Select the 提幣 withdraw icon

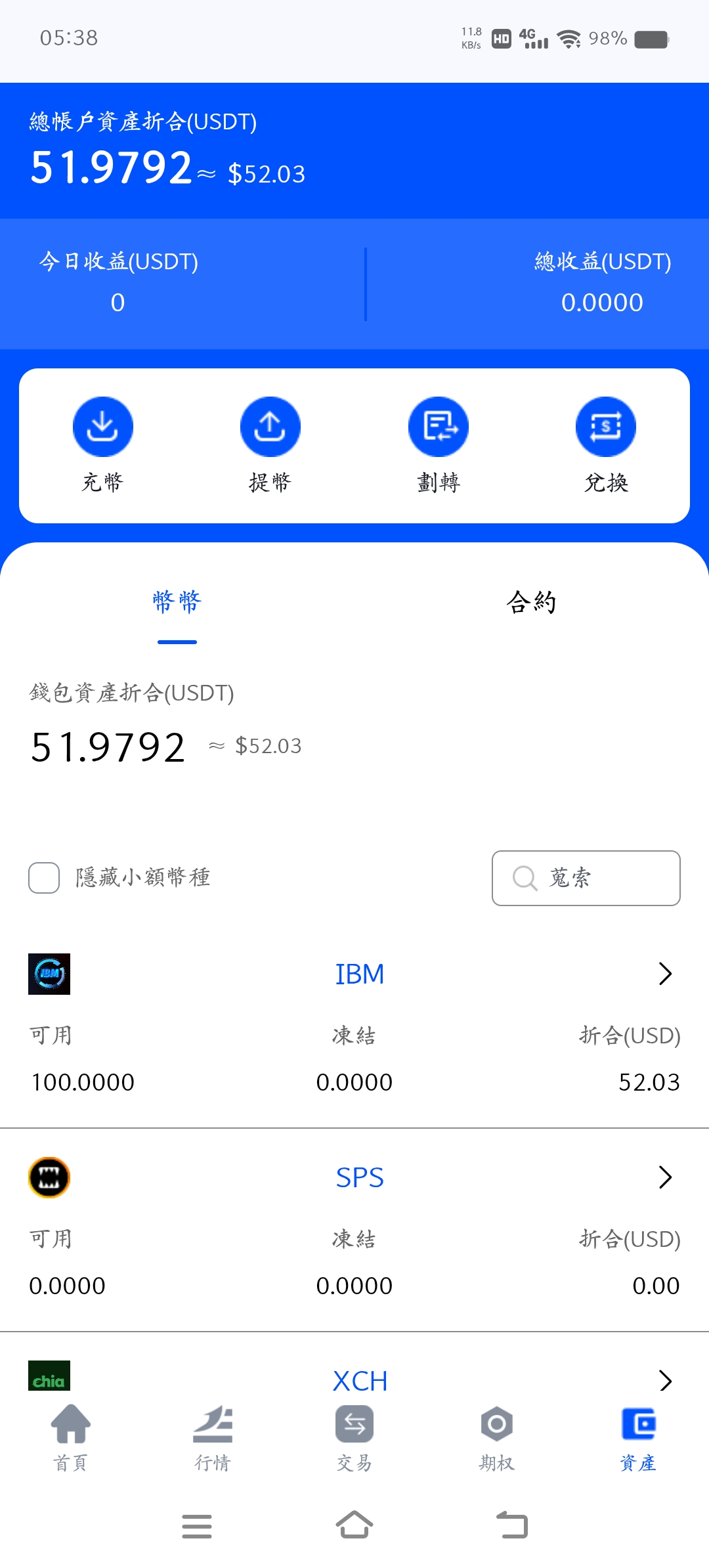pyautogui.click(x=270, y=426)
